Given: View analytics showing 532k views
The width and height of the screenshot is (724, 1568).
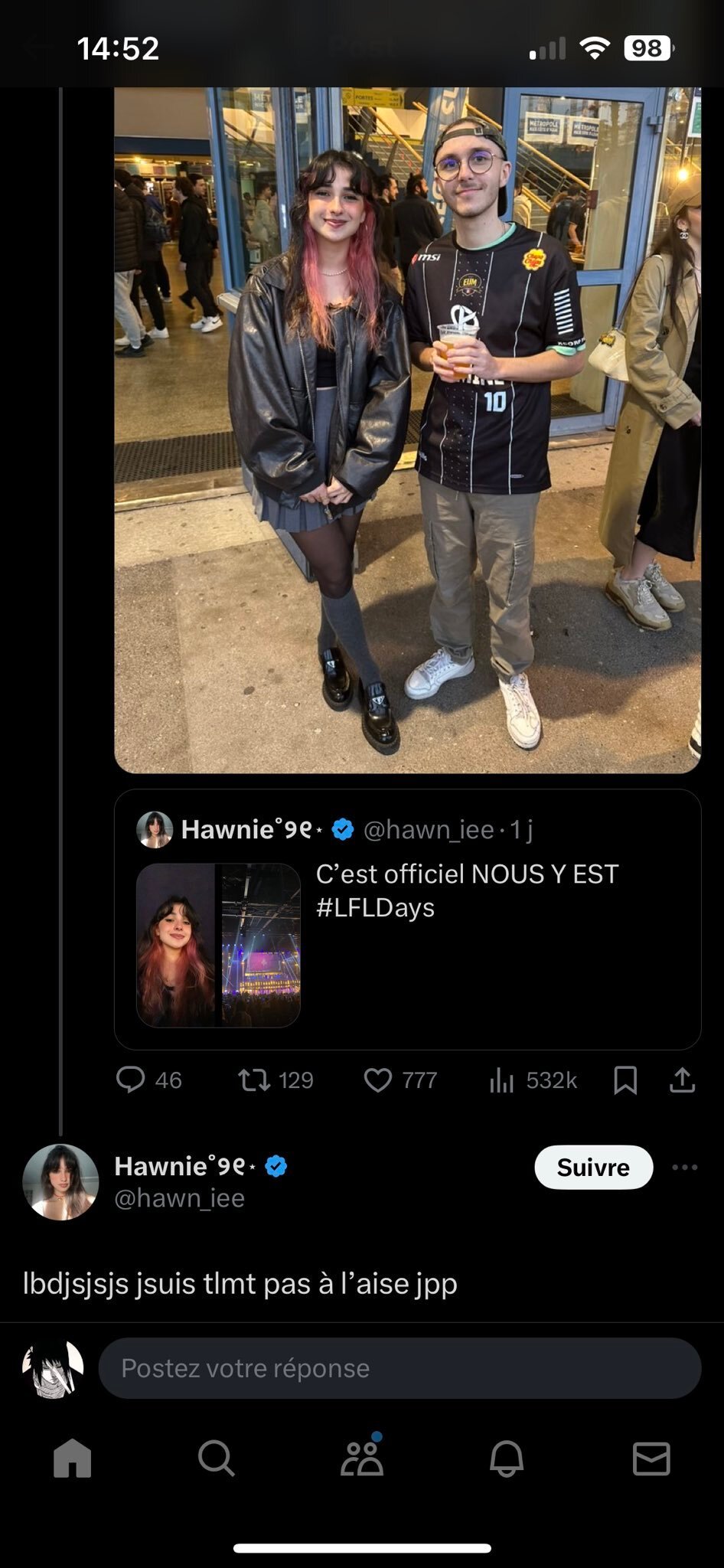Looking at the screenshot, I should coord(502,1080).
